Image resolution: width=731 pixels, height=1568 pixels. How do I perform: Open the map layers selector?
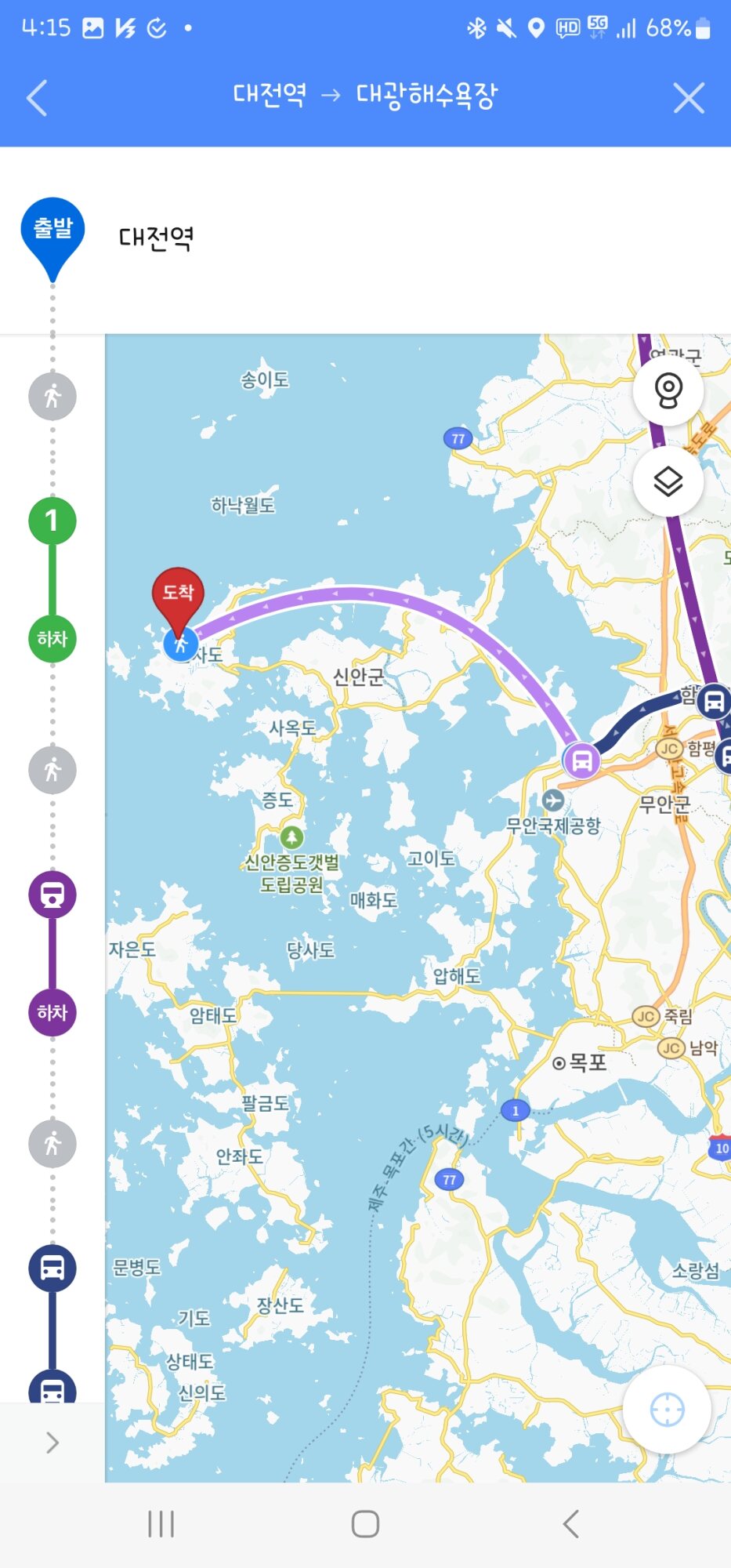(x=668, y=481)
